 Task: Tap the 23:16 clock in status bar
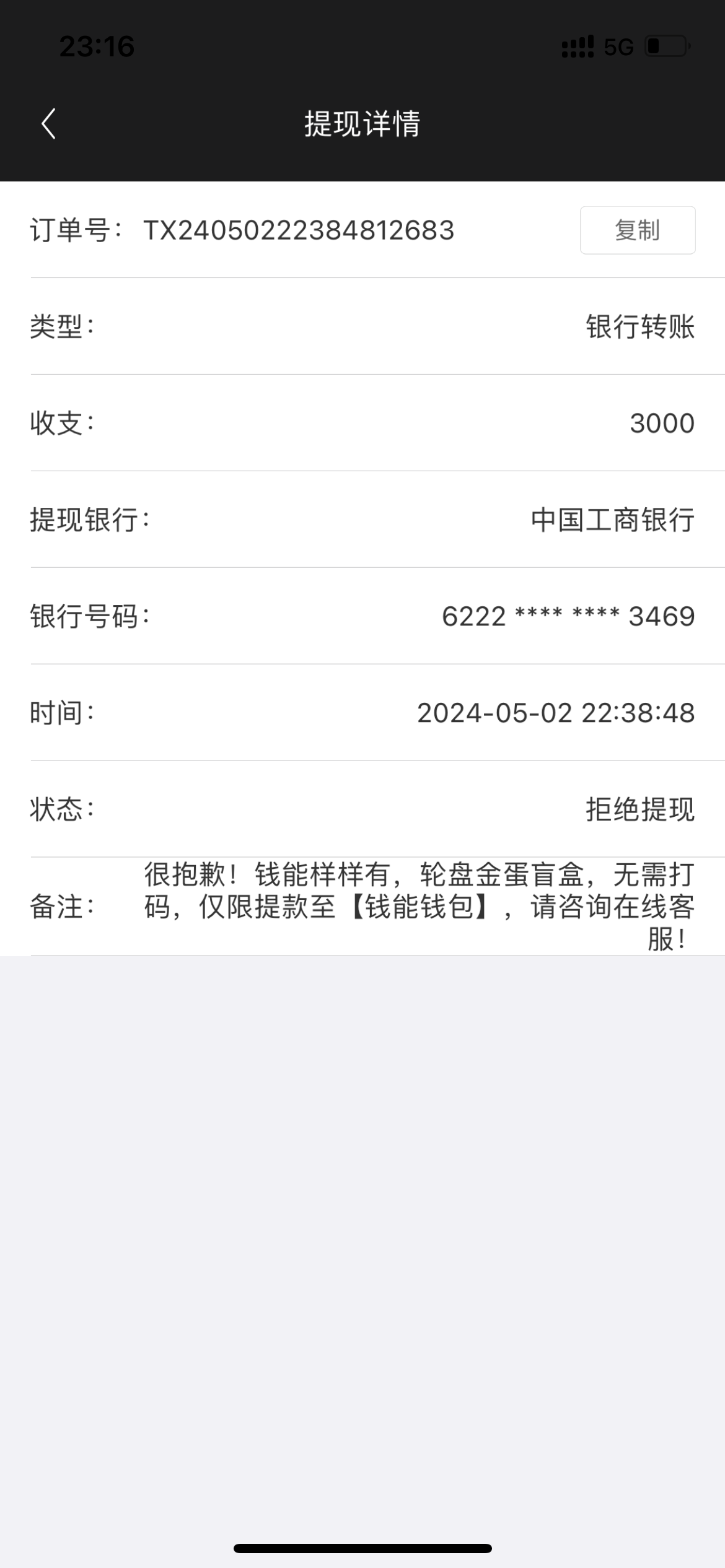pyautogui.click(x=96, y=46)
